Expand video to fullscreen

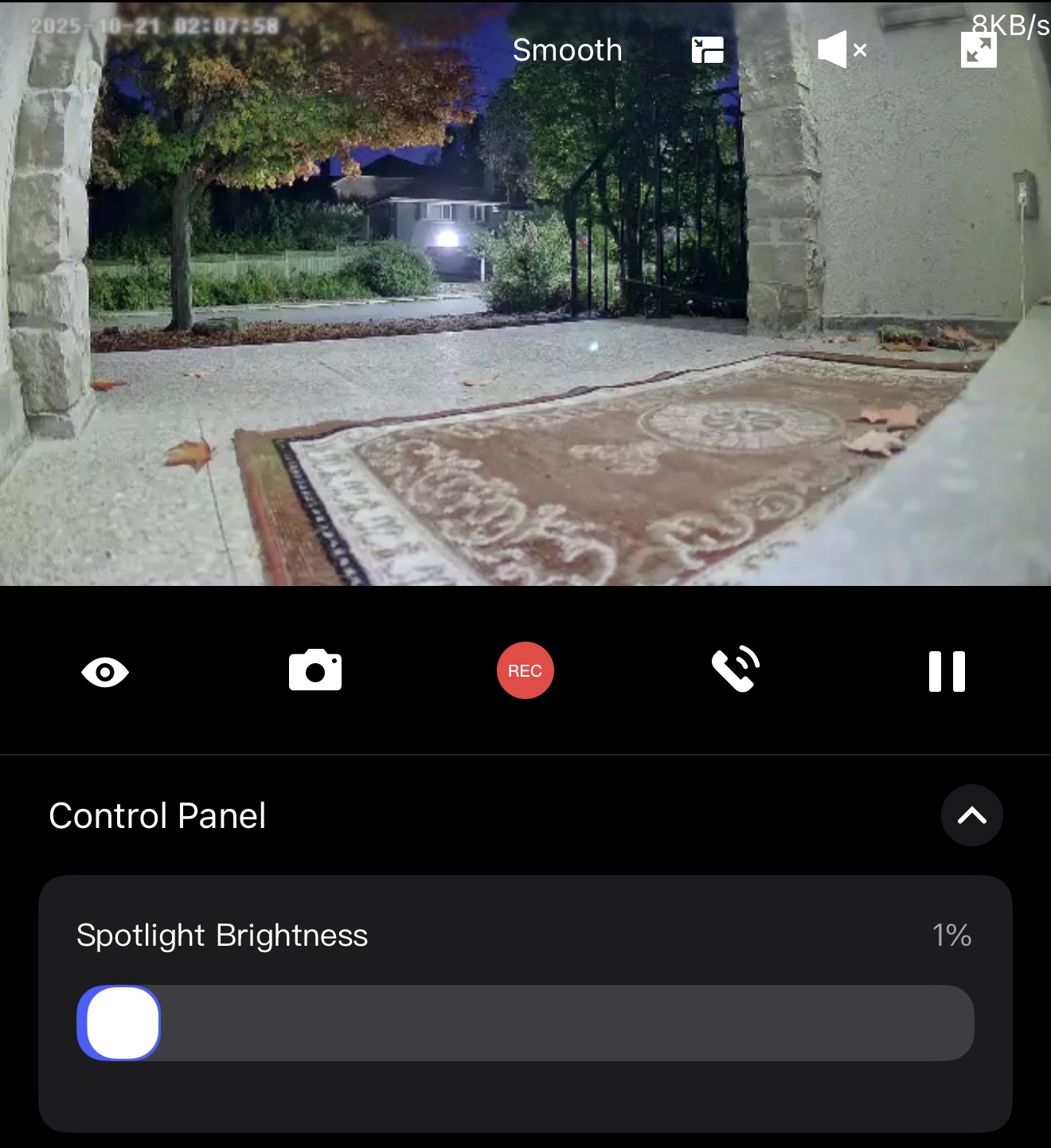[x=979, y=51]
